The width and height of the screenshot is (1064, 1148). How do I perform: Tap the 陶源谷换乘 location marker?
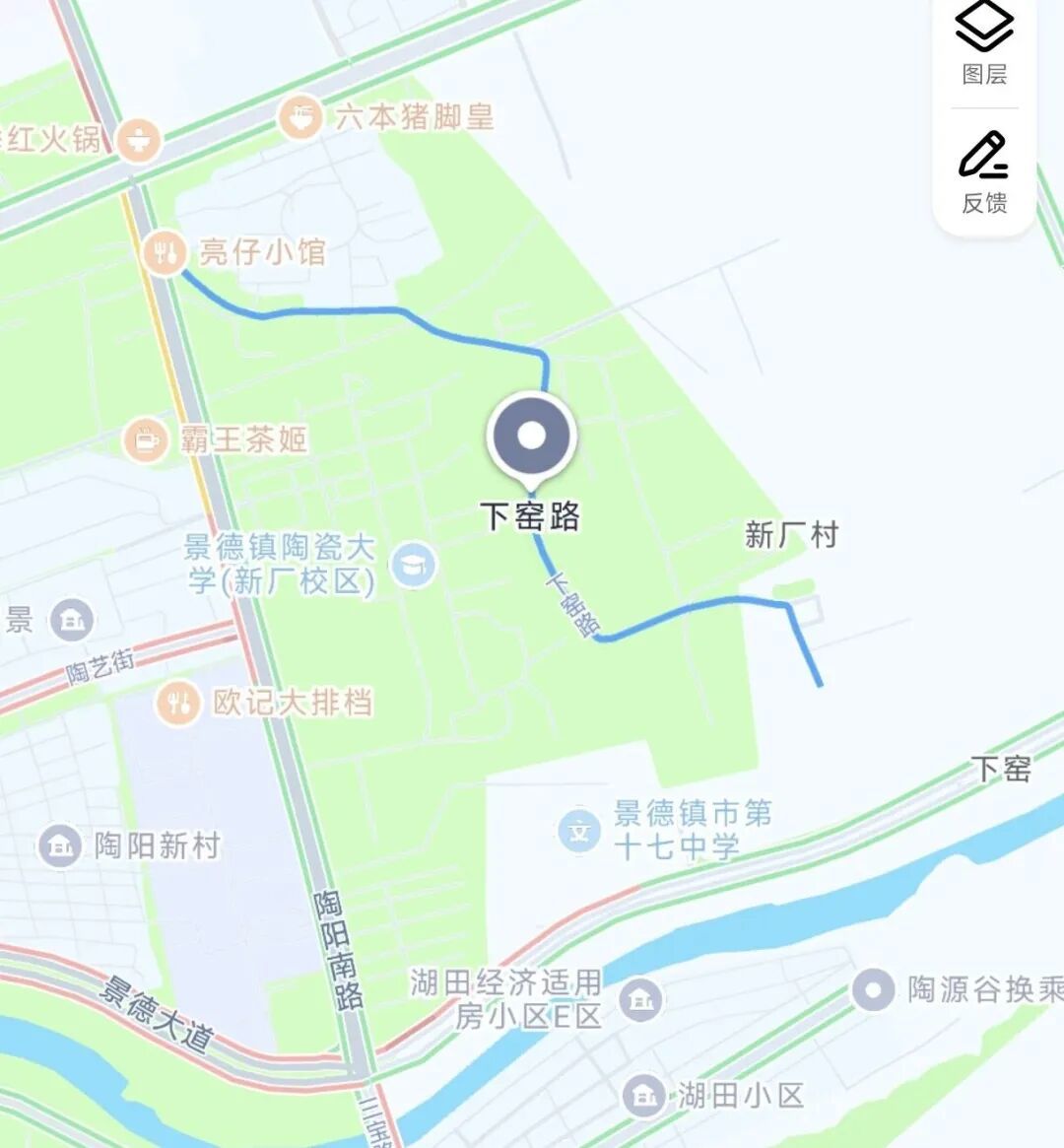(873, 990)
